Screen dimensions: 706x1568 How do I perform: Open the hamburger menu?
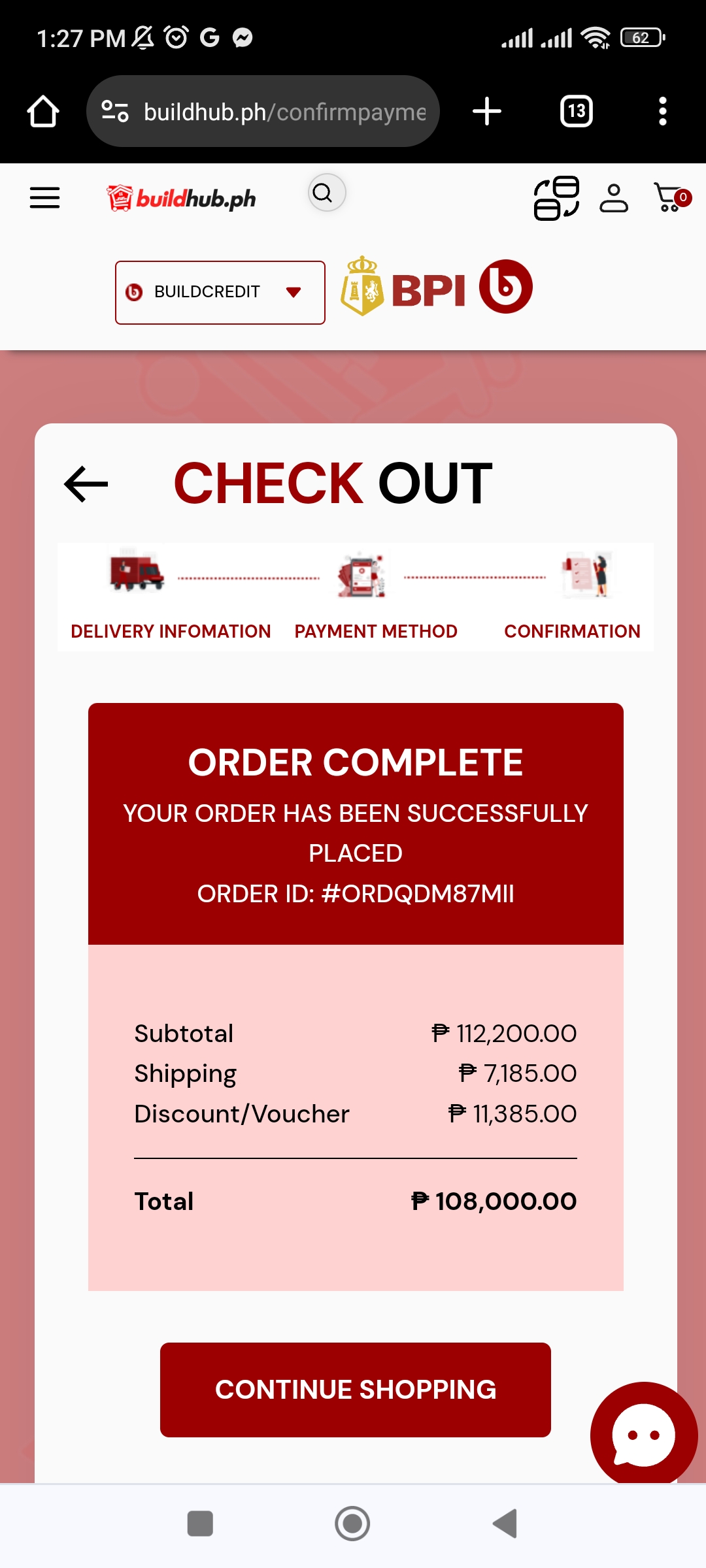(x=44, y=197)
